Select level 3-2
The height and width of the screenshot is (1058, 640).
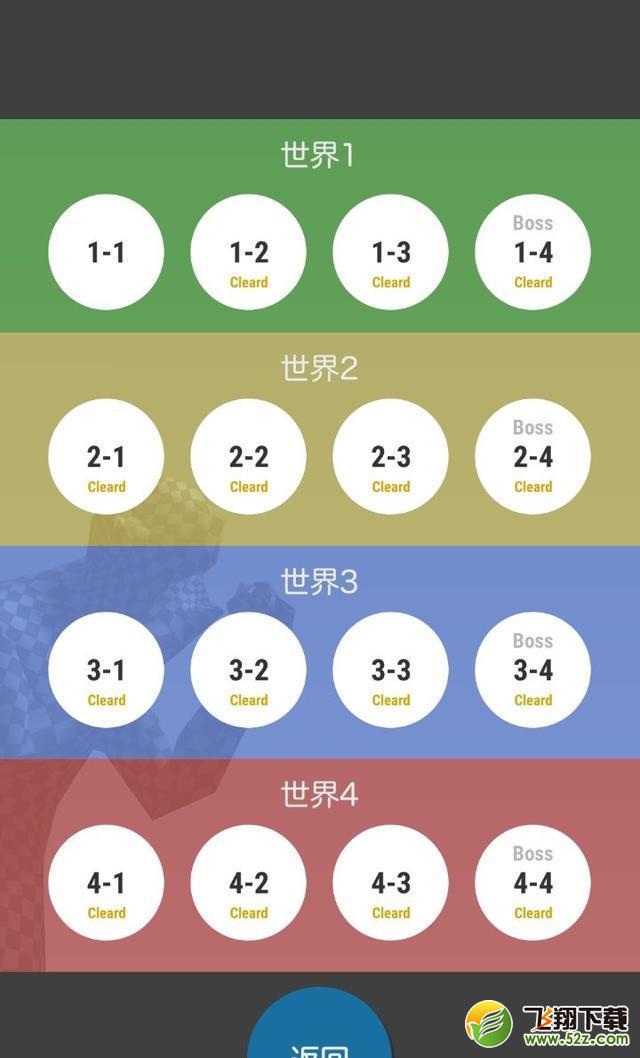(x=248, y=670)
